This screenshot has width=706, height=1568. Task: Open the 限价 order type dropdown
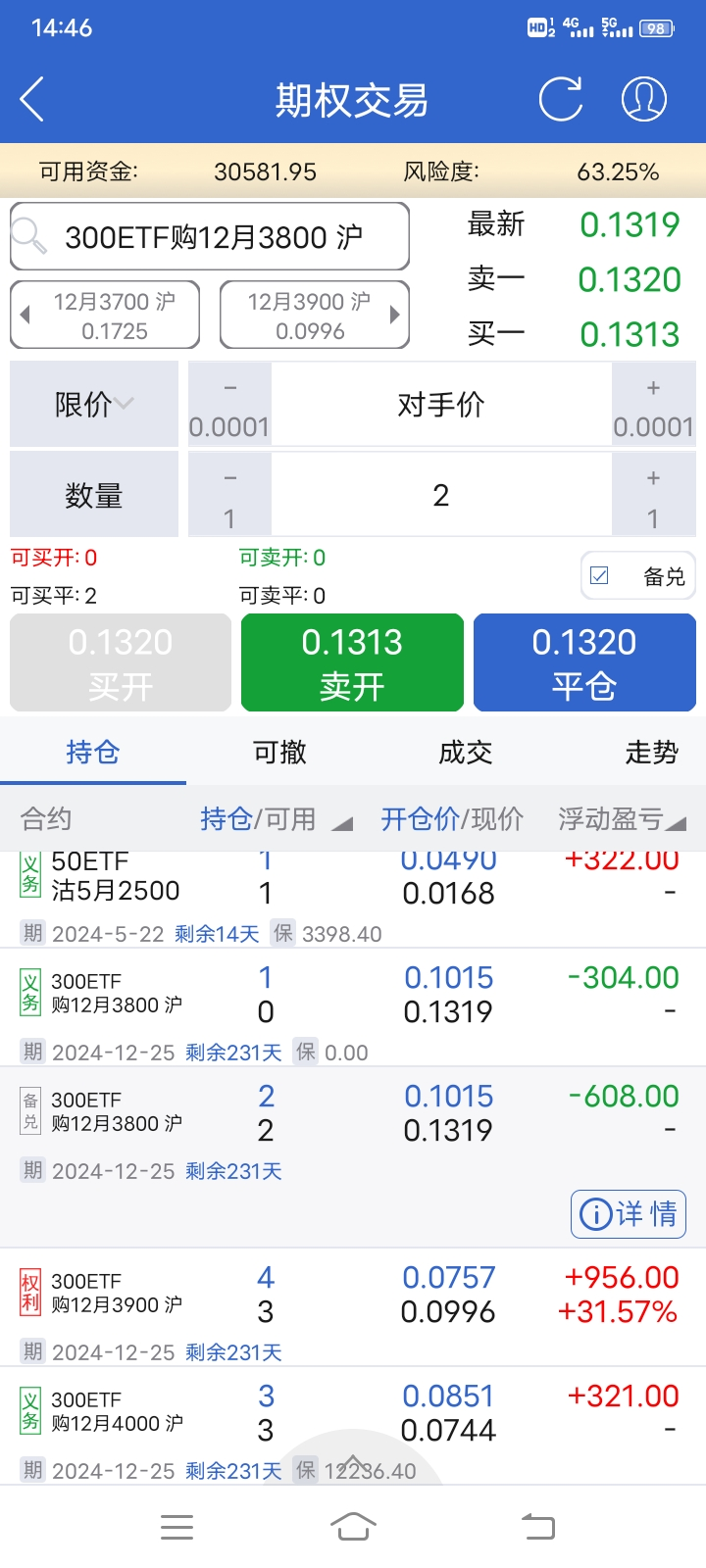(x=94, y=404)
